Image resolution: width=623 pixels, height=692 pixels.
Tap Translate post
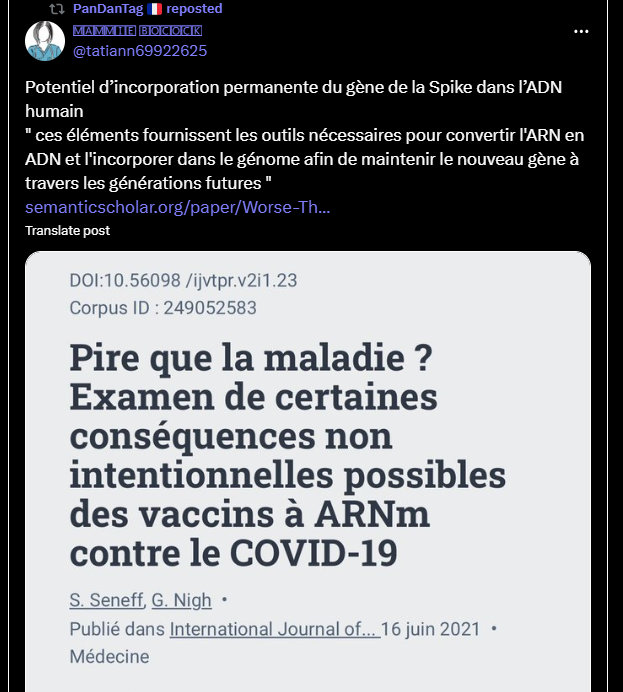point(67,230)
